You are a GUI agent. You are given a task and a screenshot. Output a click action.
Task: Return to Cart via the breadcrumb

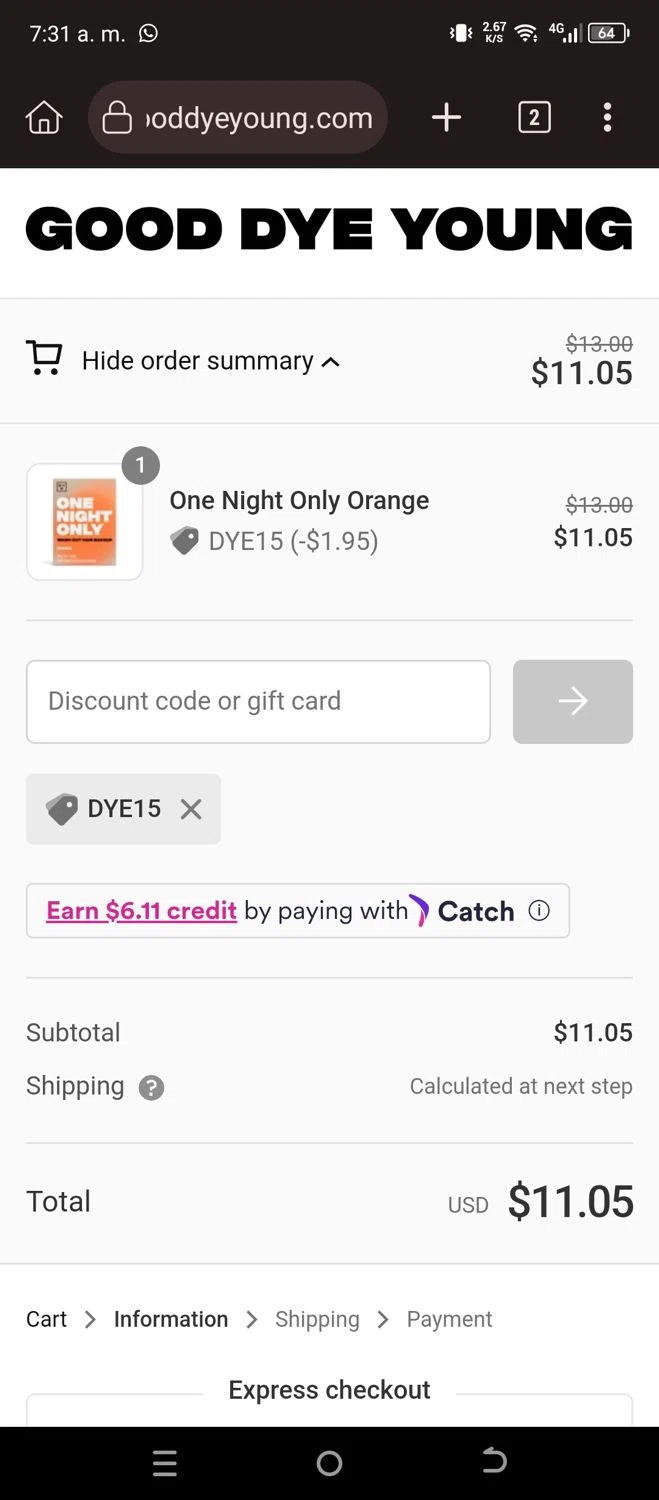(x=46, y=1319)
